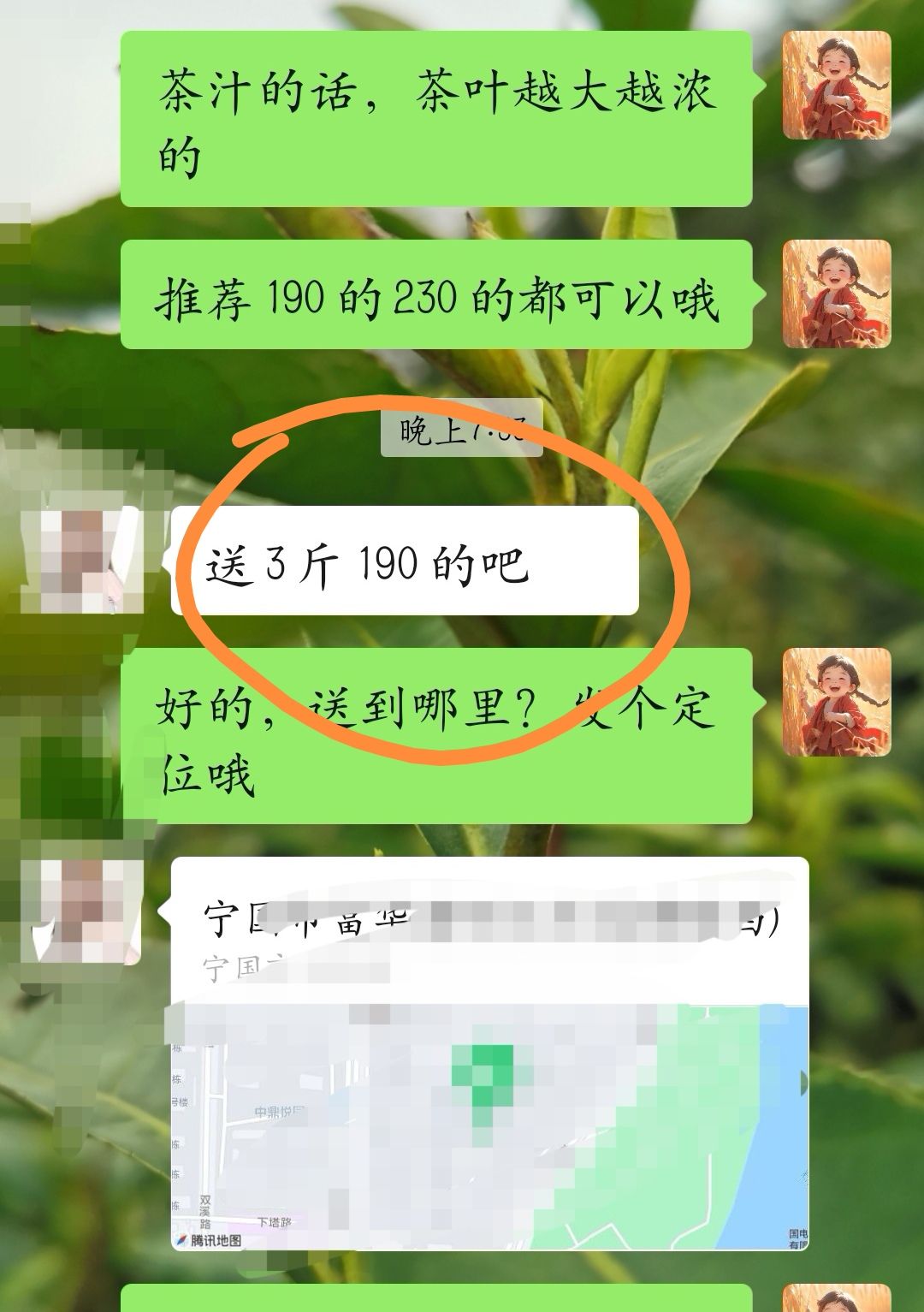This screenshot has height=1312, width=924.
Task: Open sender avatar beside the 茶汁的话 message
Action: 836,86
